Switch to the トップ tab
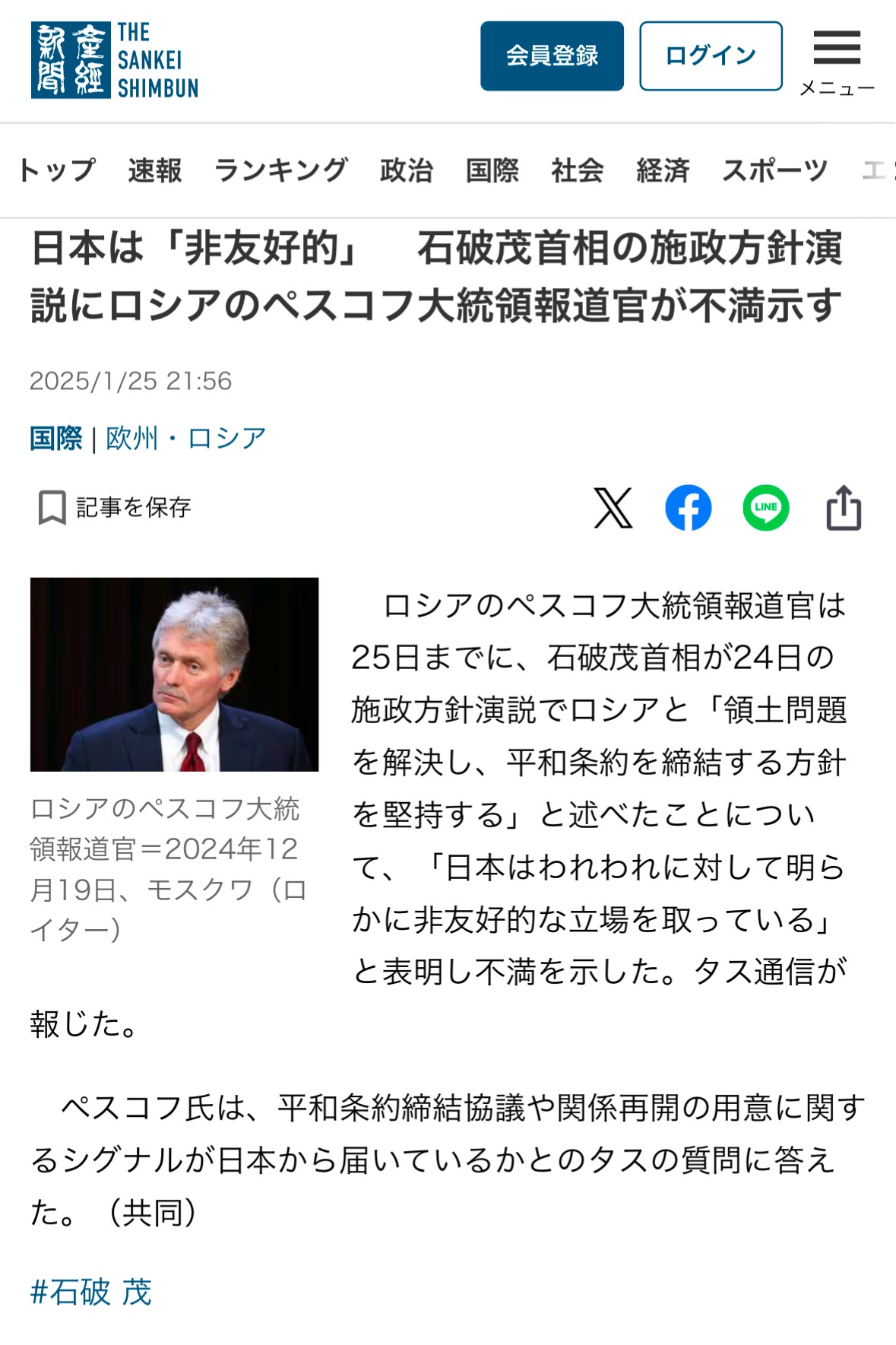 pos(58,170)
